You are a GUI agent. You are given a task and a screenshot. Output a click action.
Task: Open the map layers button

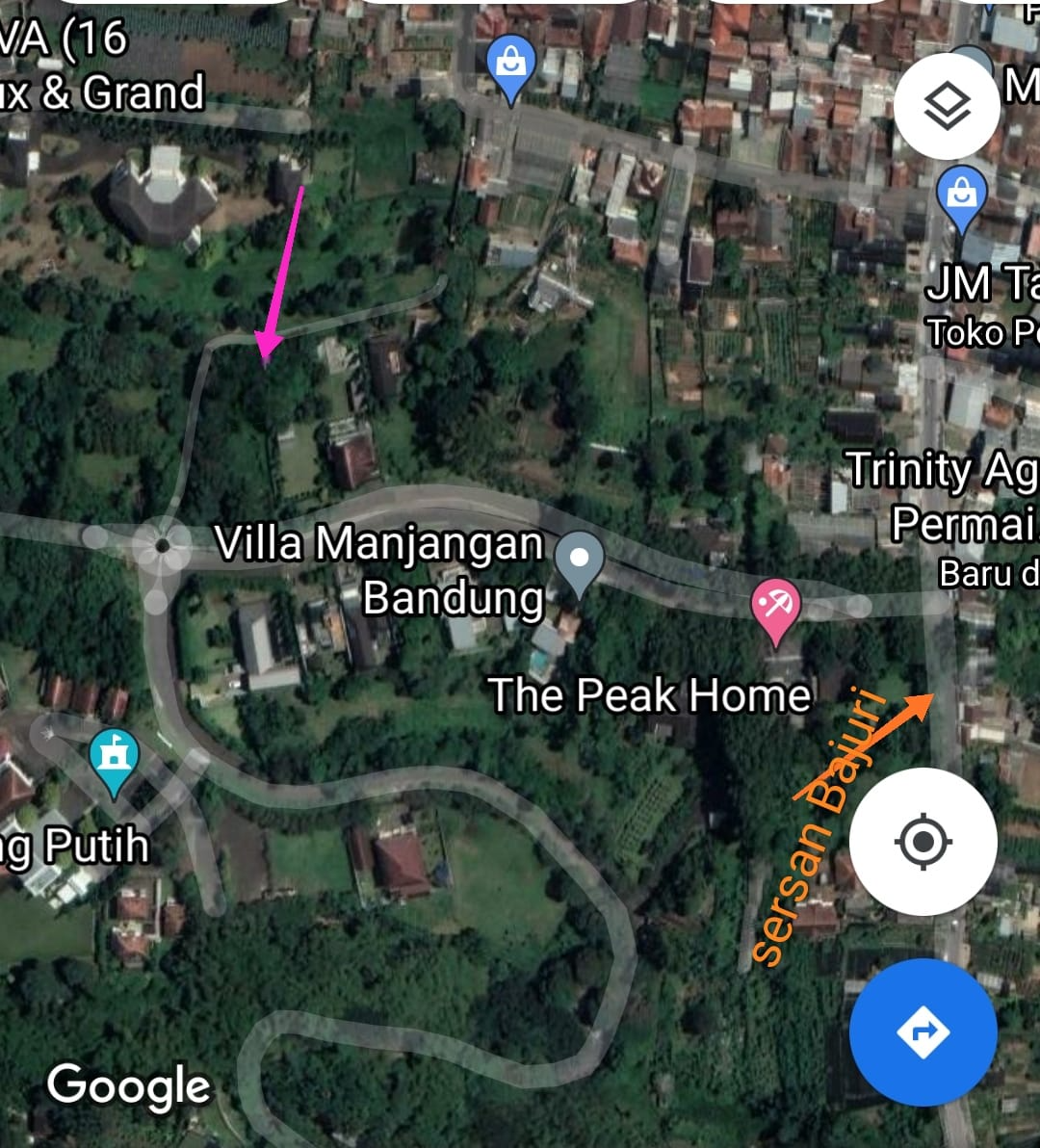947,106
